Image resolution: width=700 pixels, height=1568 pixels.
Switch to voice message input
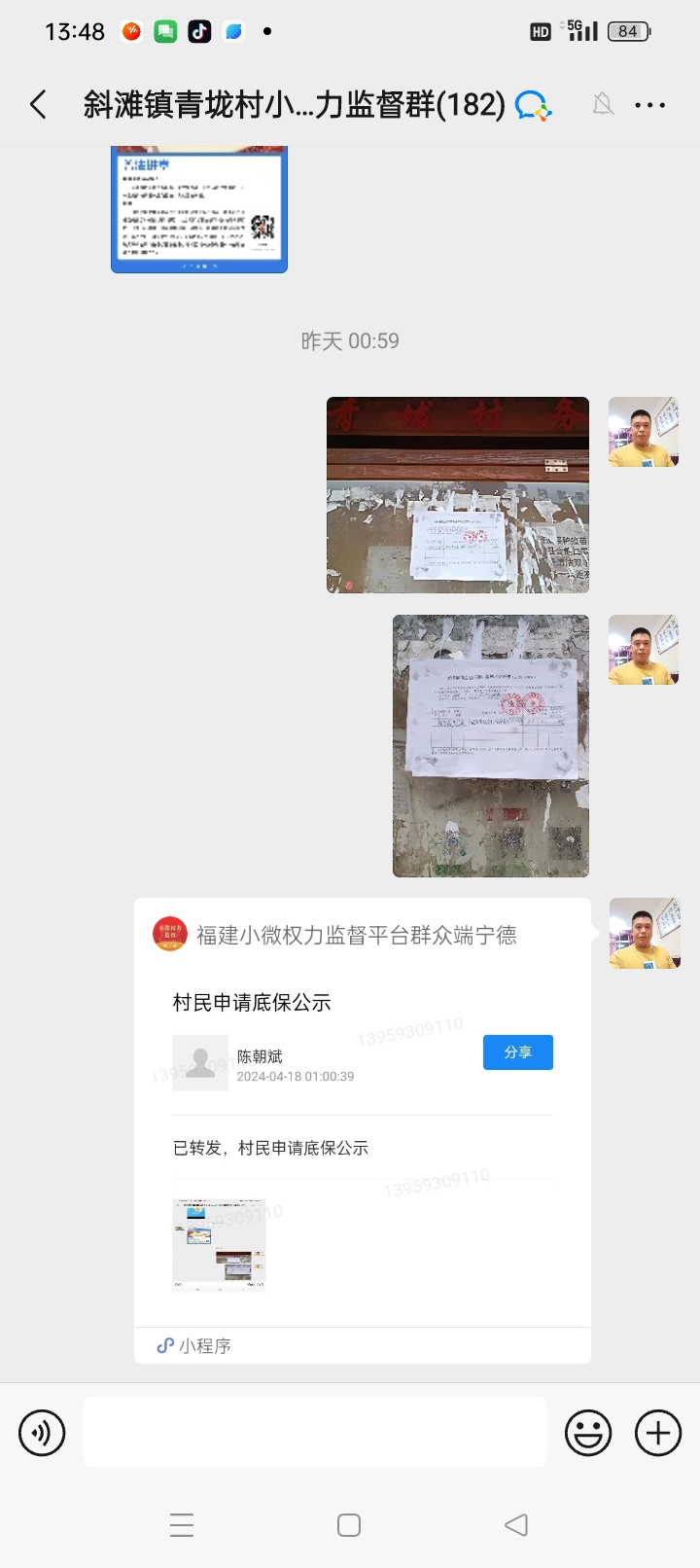[42, 1433]
